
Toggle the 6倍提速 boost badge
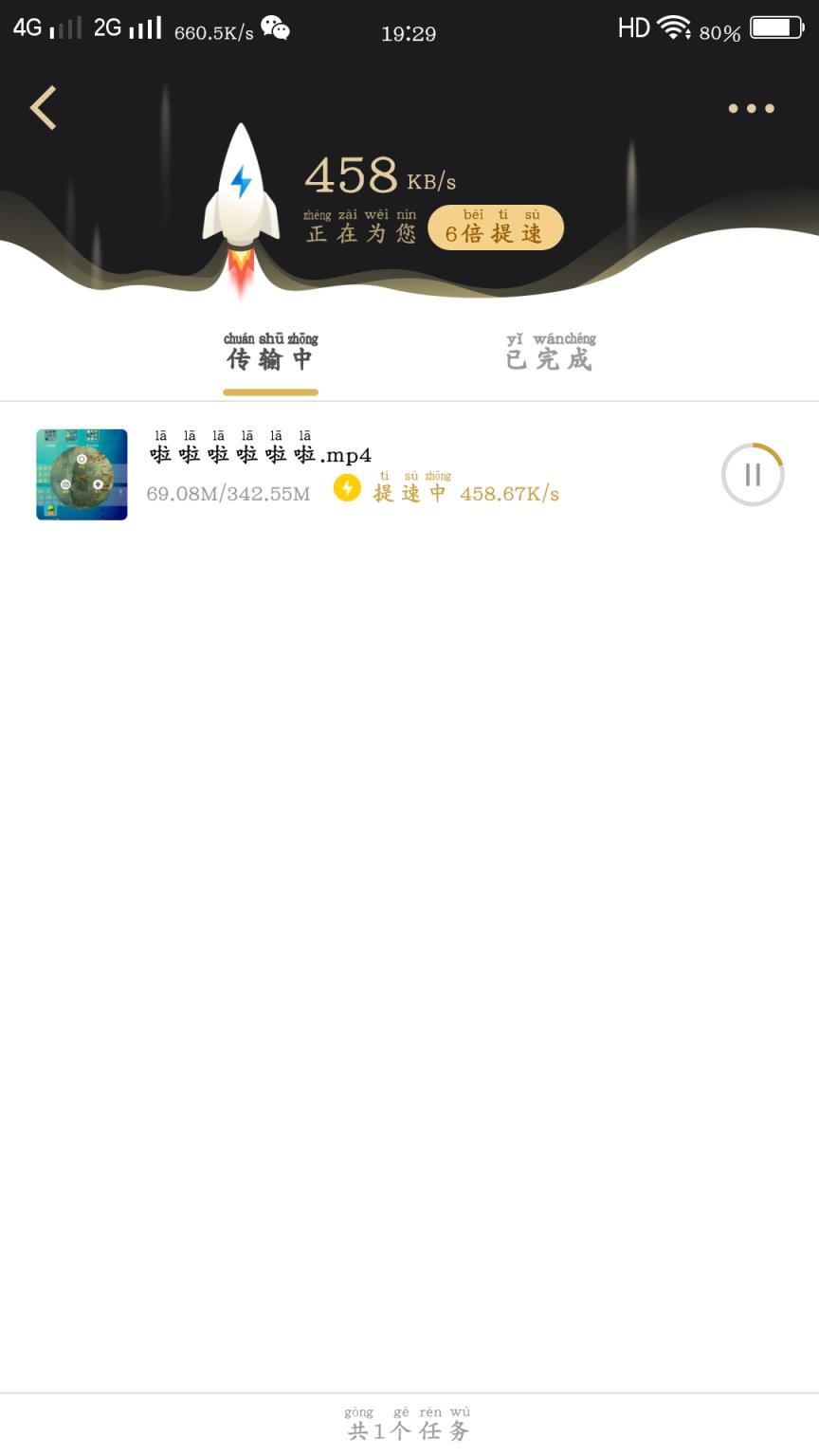496,227
